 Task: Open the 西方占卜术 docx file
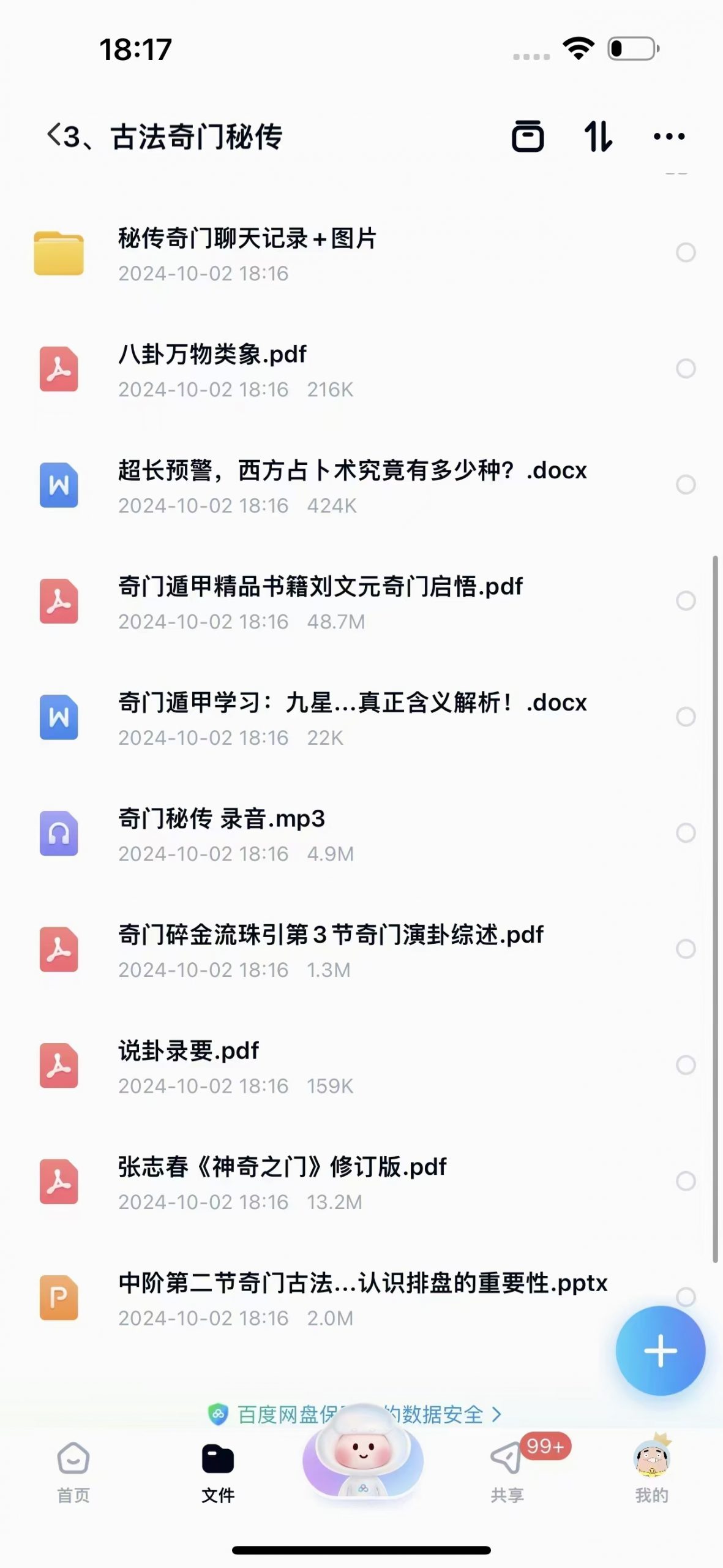point(361,486)
